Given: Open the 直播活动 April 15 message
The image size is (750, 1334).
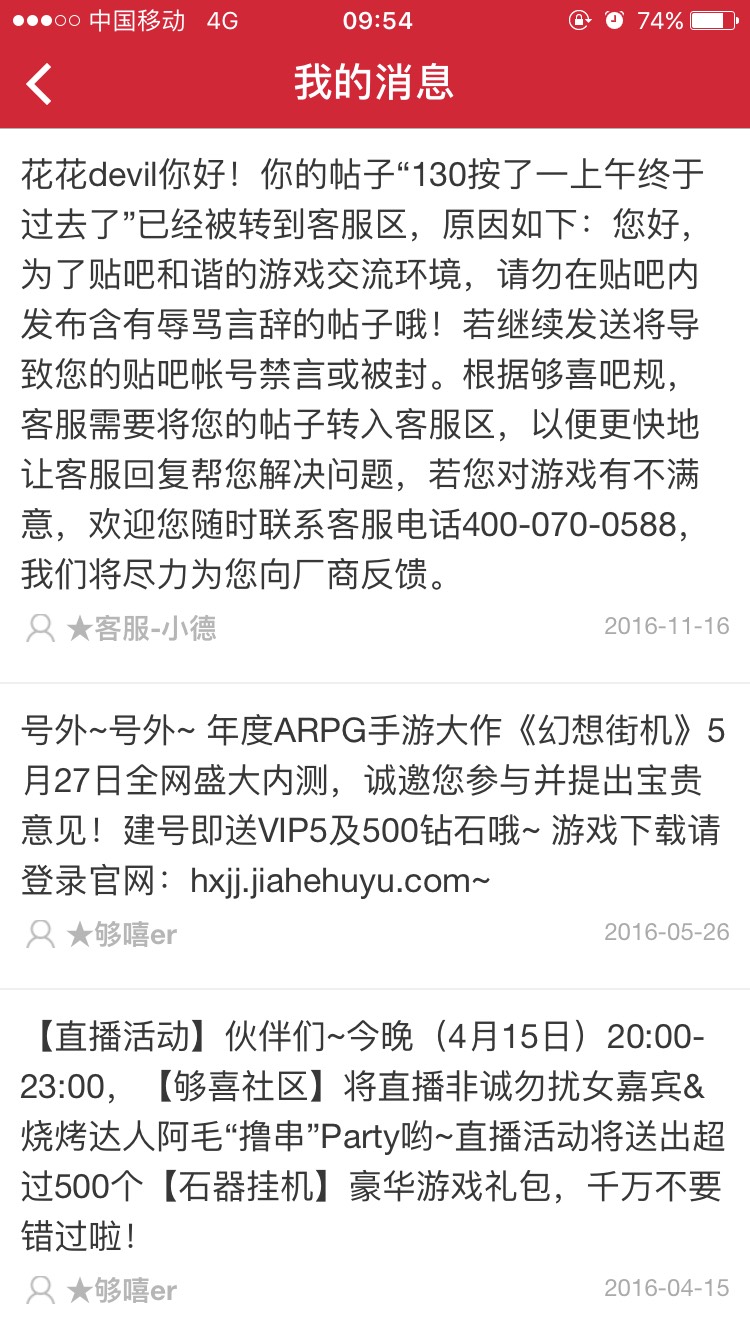Looking at the screenshot, I should [x=375, y=1162].
